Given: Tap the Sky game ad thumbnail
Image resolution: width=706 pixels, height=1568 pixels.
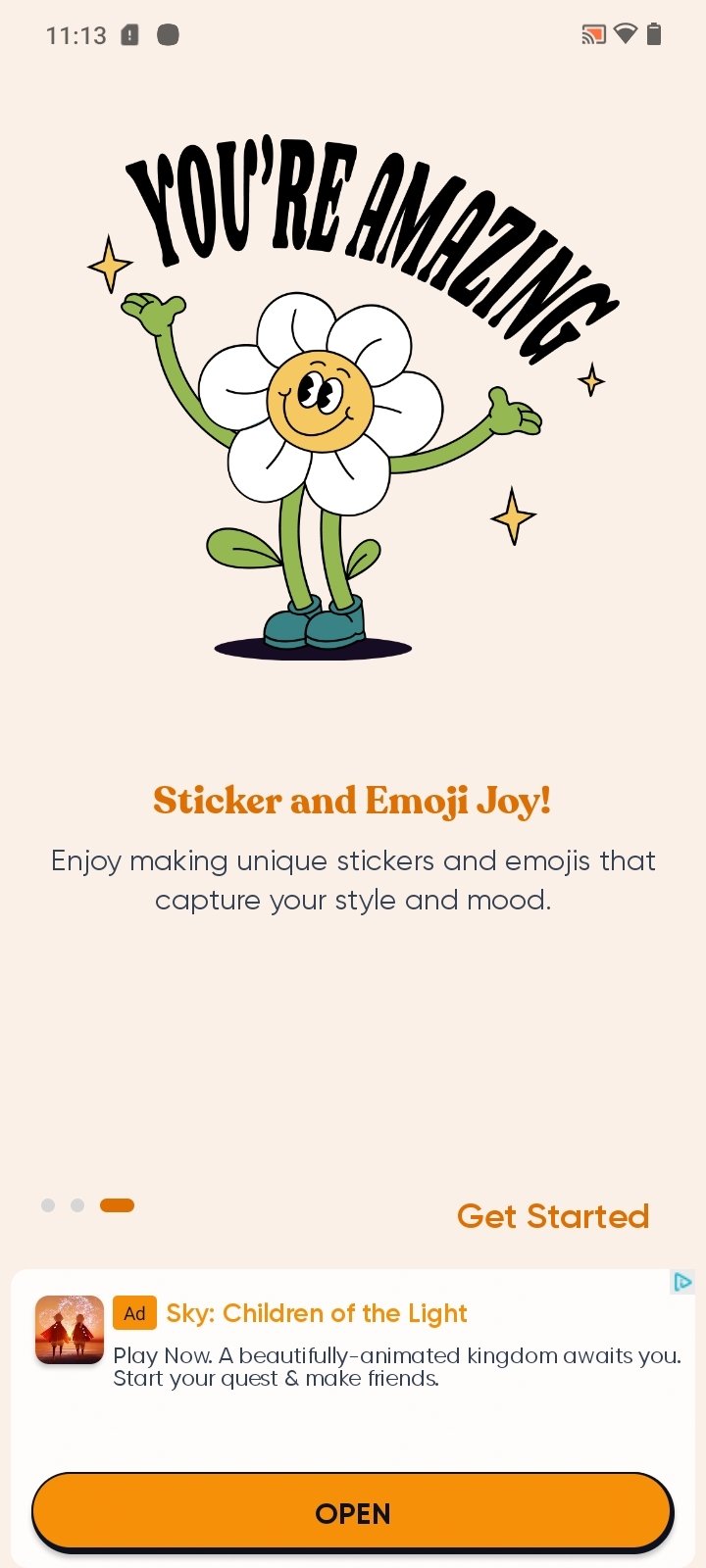Looking at the screenshot, I should 70,1329.
